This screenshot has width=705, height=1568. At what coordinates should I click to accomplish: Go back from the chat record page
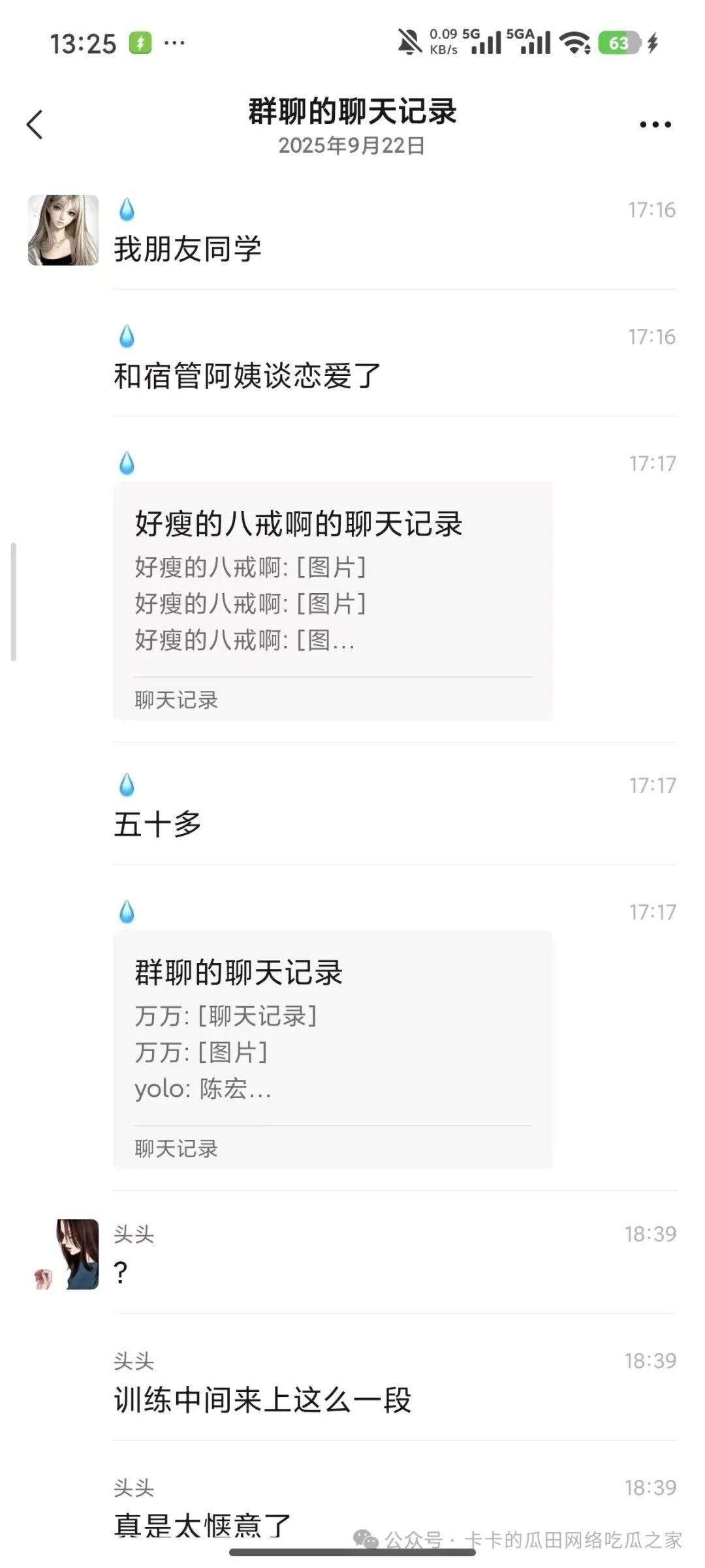tap(35, 124)
